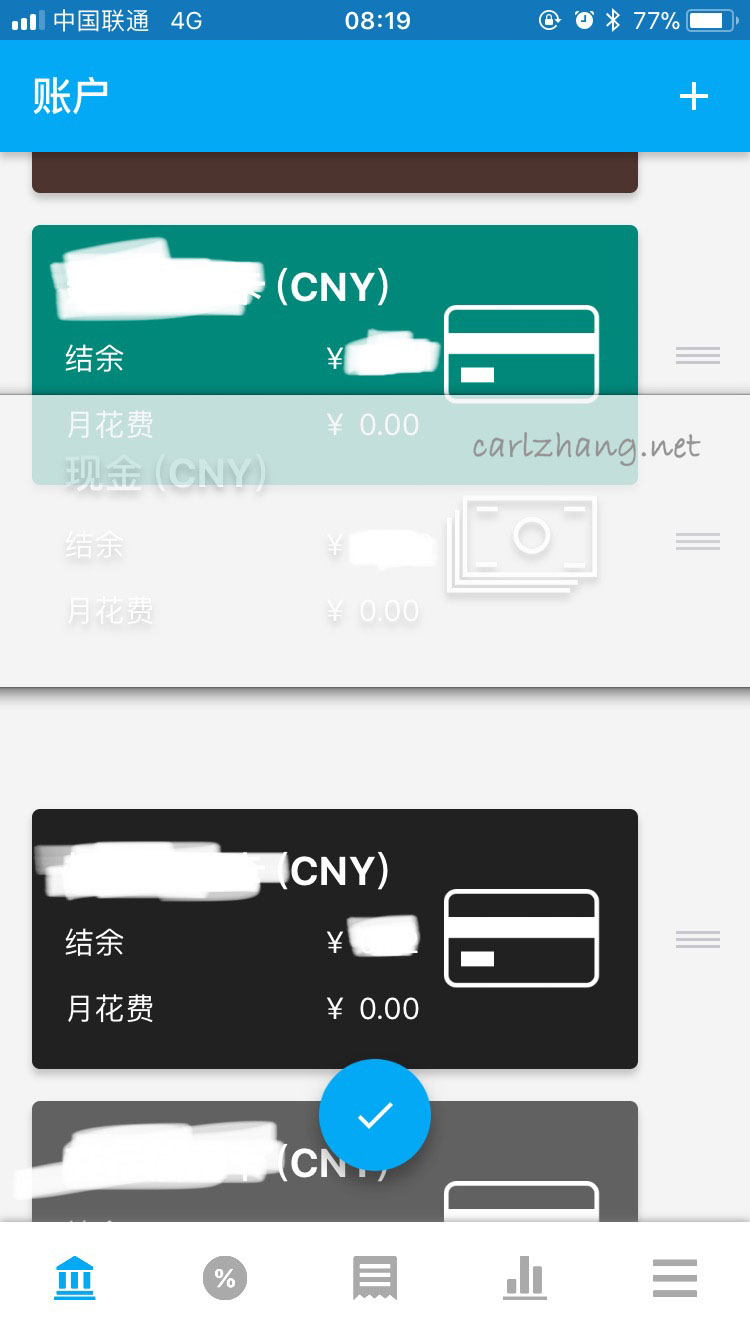Open the bar chart statistics tab
The image size is (750, 1334).
tap(524, 1278)
